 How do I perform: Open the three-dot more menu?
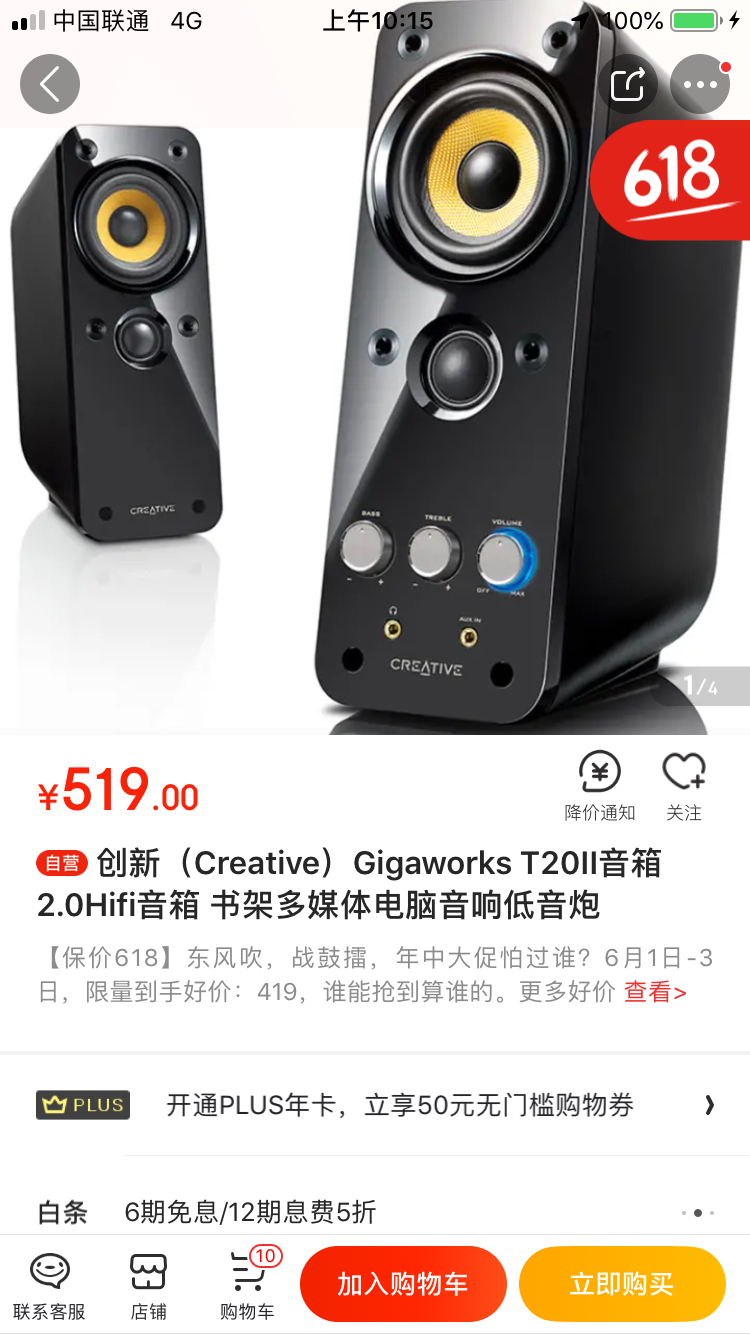click(700, 84)
